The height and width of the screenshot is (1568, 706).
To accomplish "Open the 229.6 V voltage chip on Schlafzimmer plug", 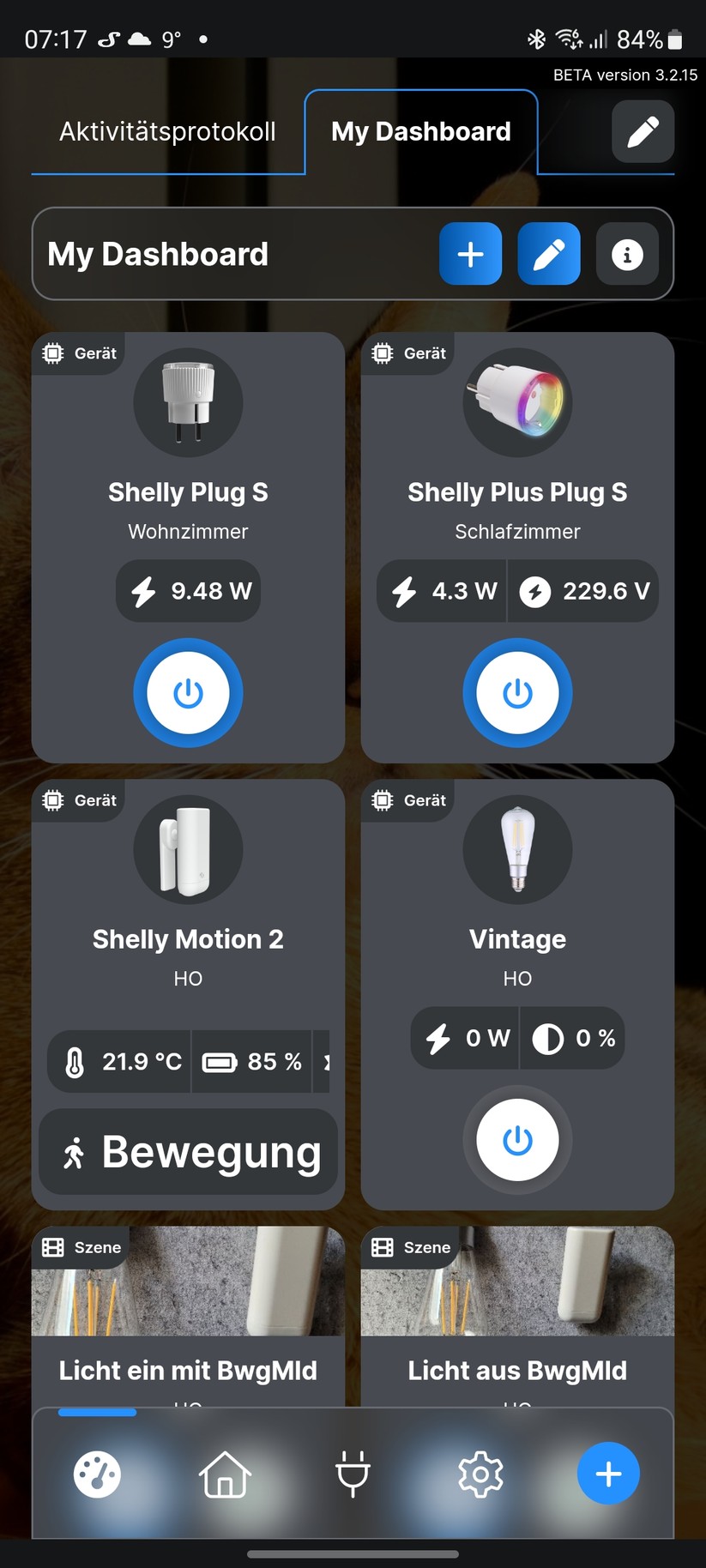I will [x=584, y=590].
